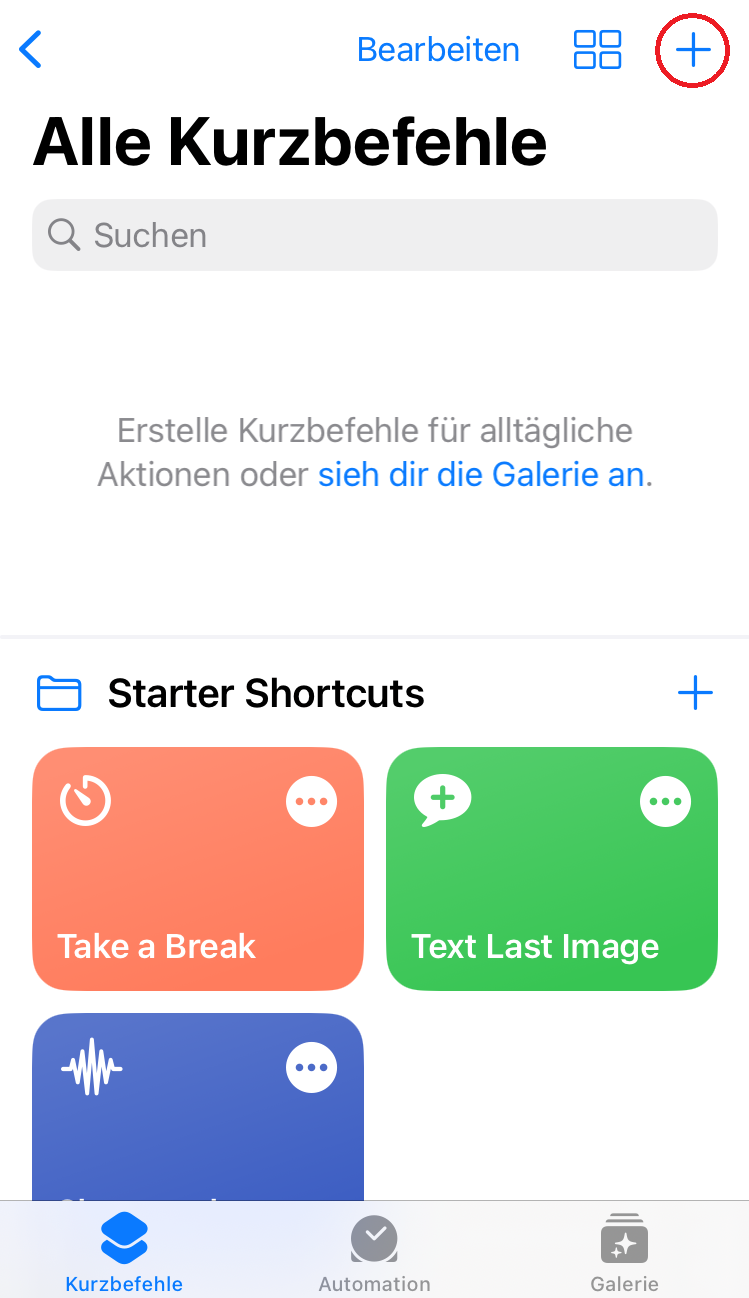
Task: Go back with the top-left arrow
Action: tap(31, 49)
